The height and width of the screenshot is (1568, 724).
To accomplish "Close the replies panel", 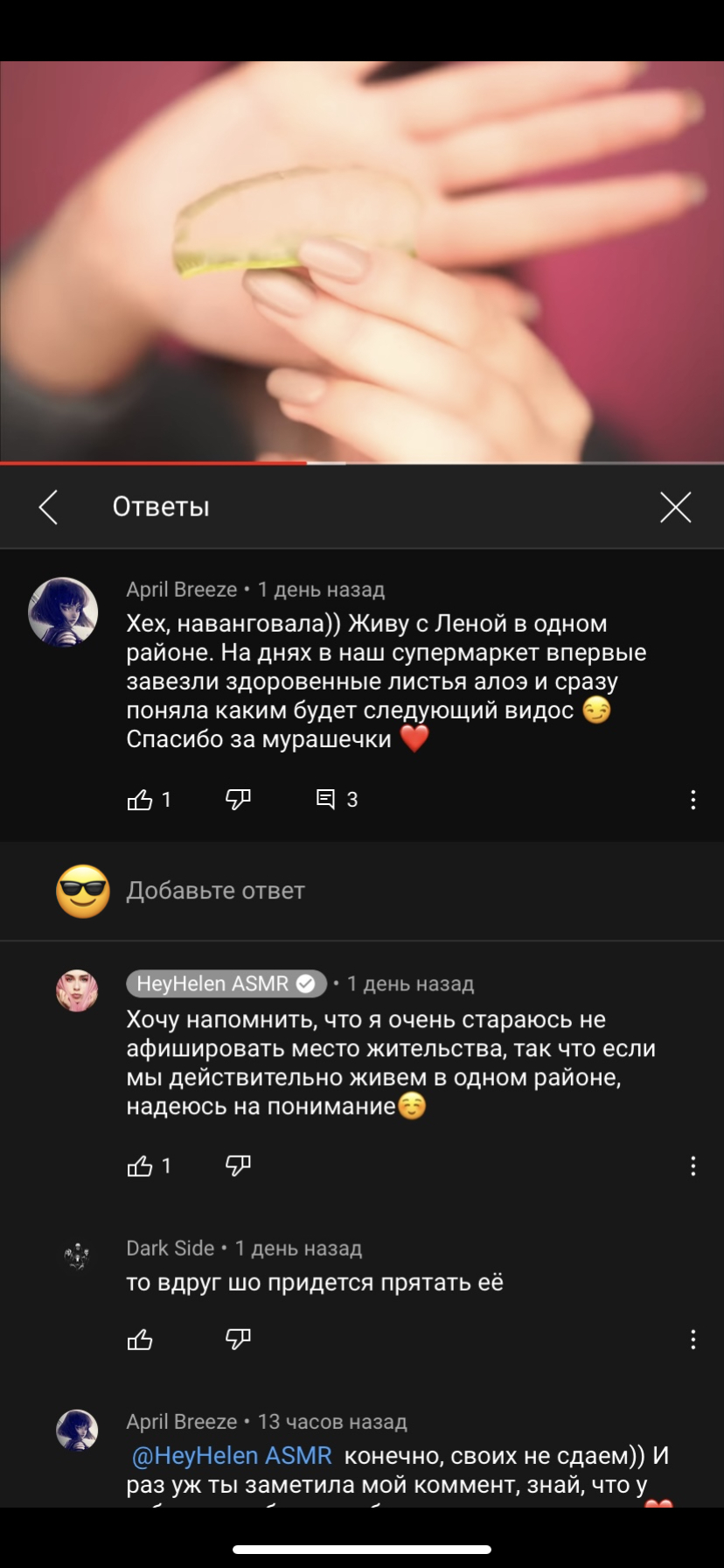I will click(675, 507).
